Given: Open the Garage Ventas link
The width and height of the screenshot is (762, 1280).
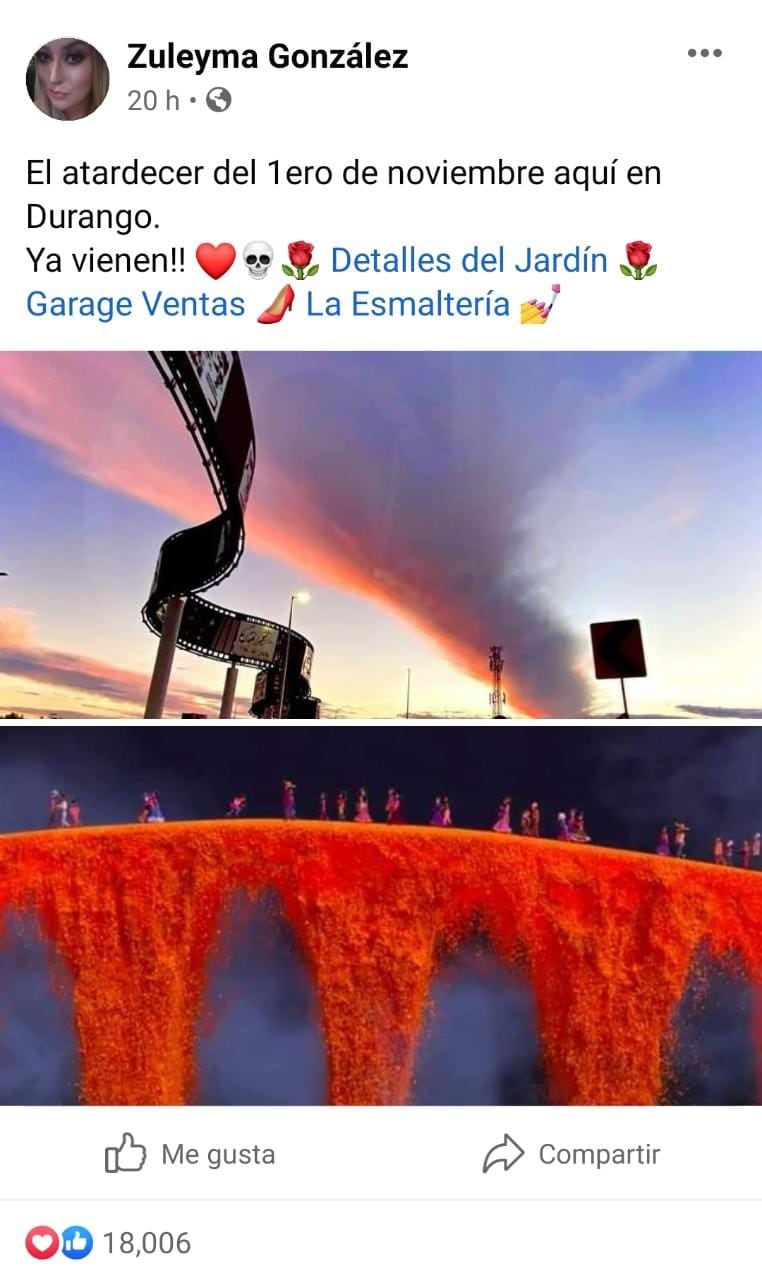Looking at the screenshot, I should point(135,304).
